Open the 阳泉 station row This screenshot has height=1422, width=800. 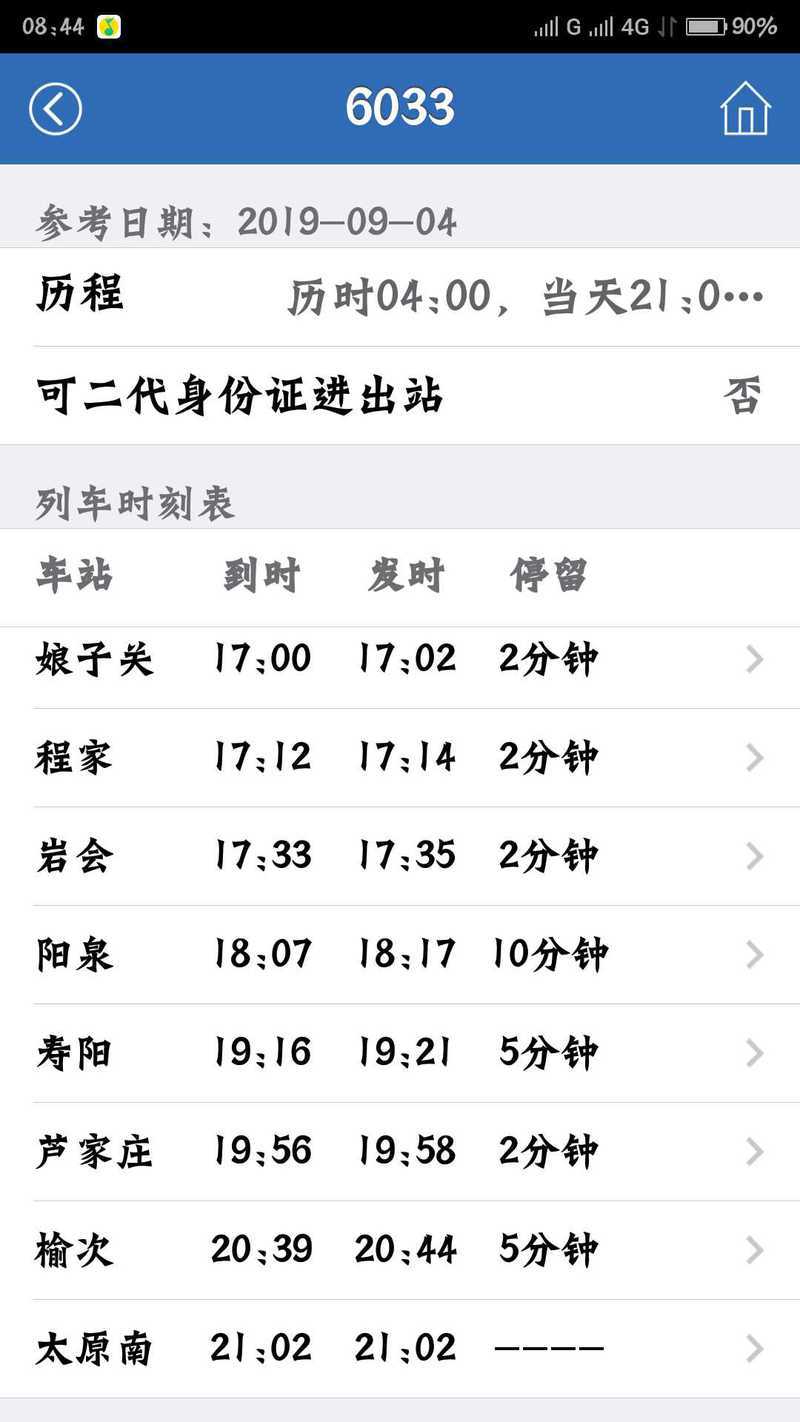(x=400, y=955)
